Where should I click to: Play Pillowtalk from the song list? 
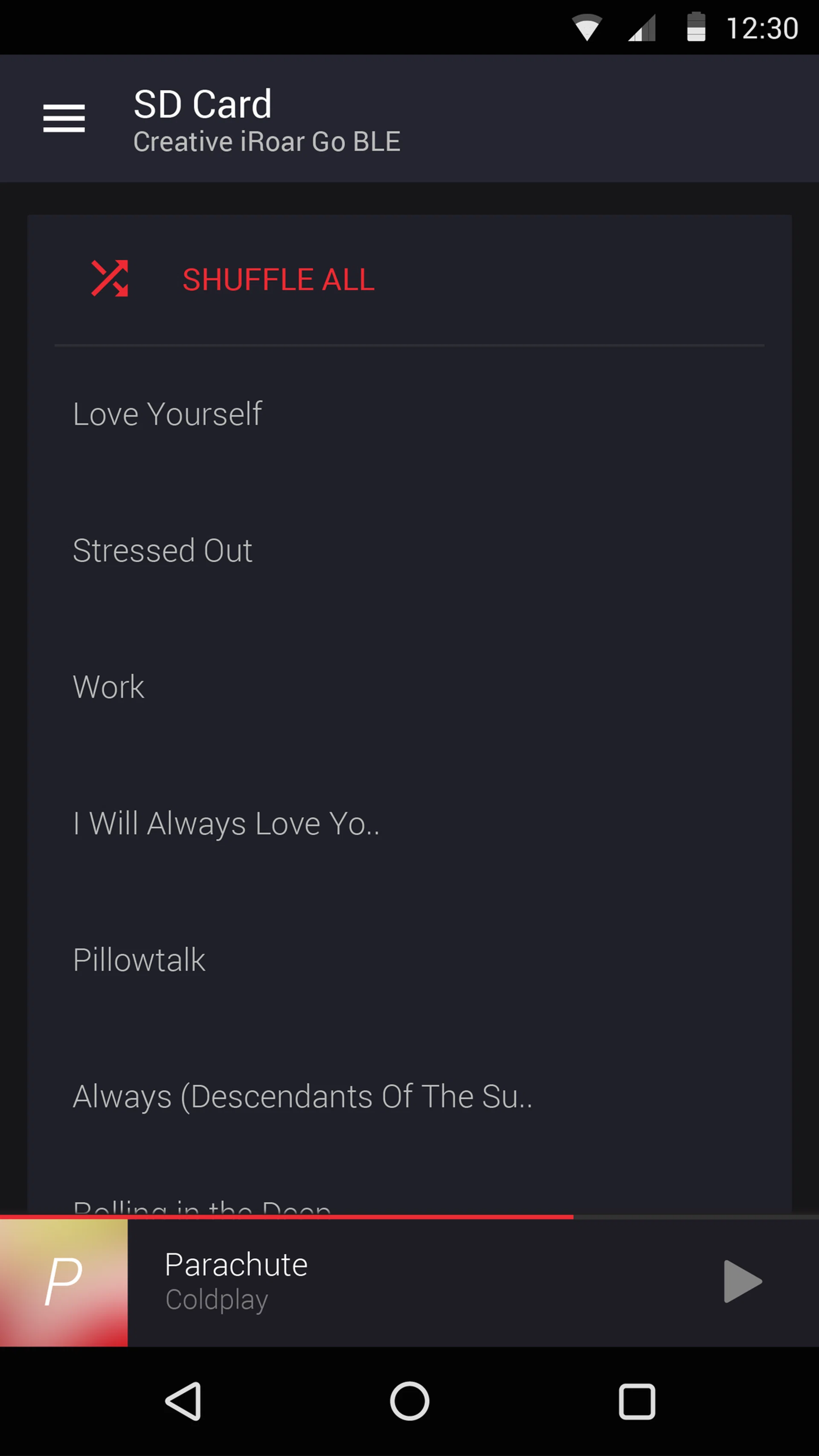[139, 960]
